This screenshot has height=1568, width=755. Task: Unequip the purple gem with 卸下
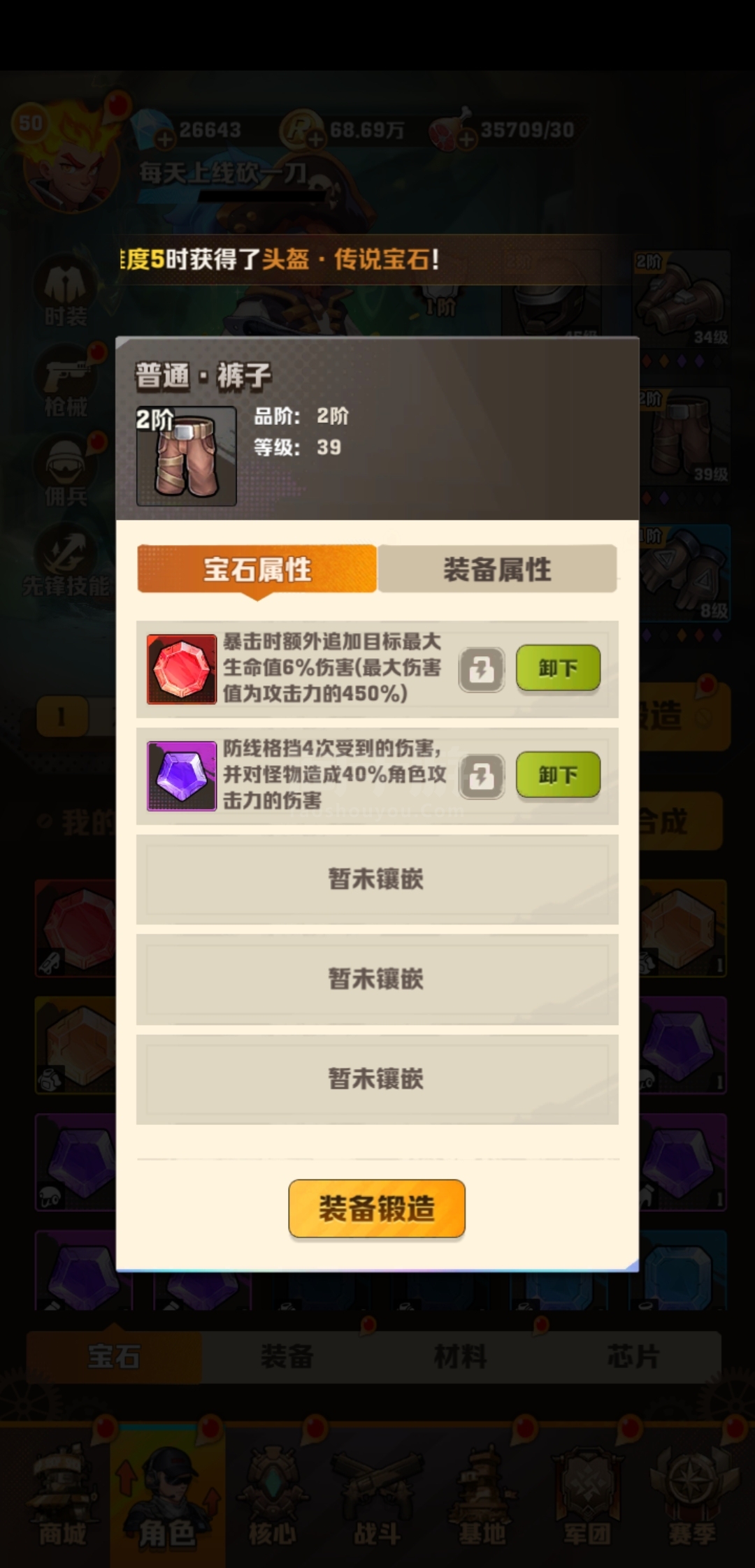click(558, 775)
